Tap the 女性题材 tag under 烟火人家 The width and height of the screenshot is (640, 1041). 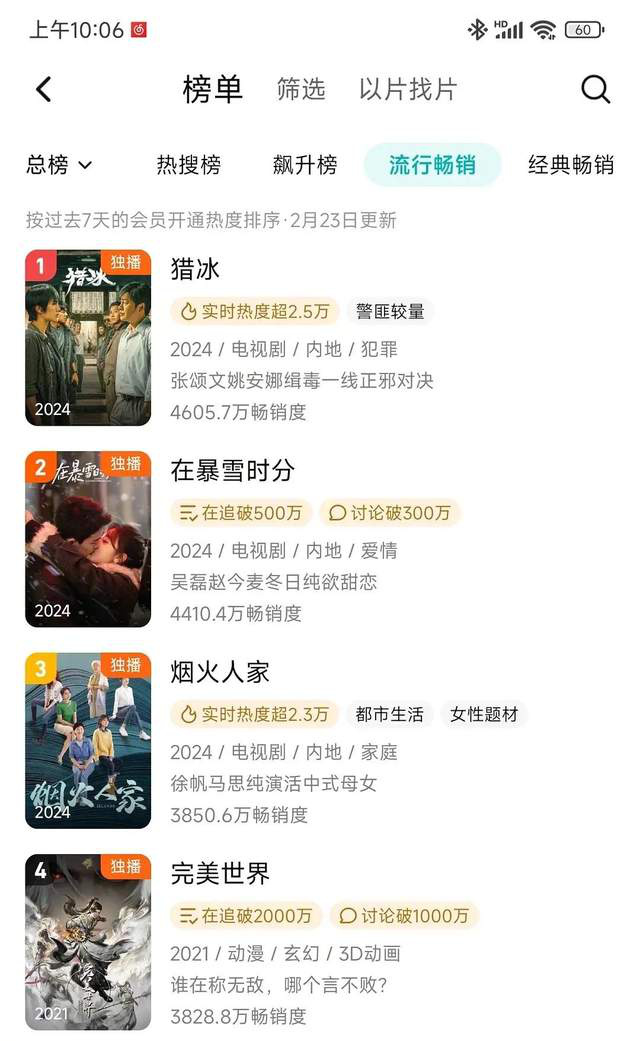coord(484,714)
